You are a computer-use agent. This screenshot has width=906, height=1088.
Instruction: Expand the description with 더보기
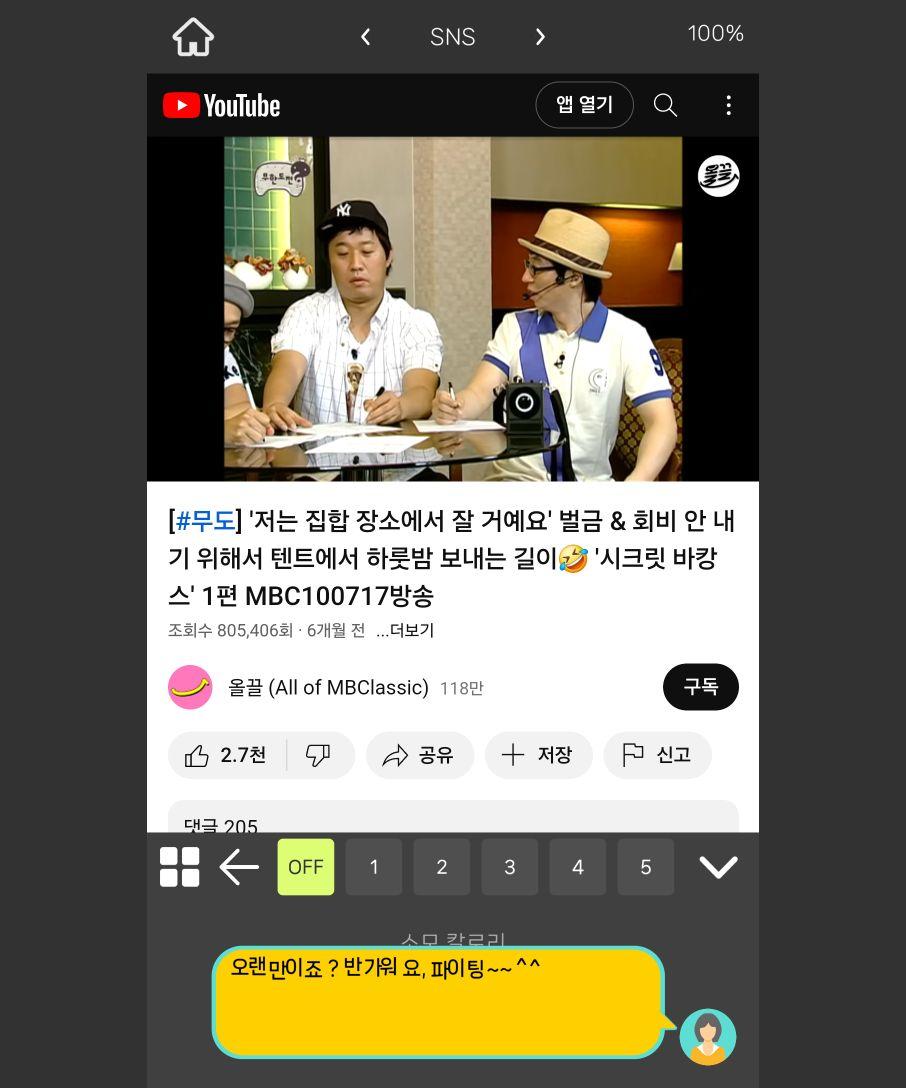tap(405, 631)
